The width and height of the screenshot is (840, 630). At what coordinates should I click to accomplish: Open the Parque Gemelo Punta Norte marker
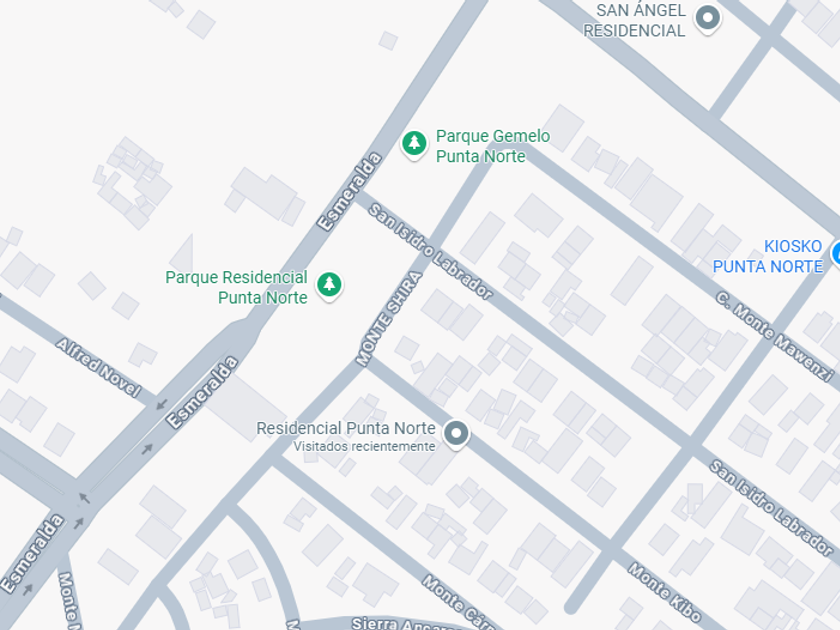[414, 143]
